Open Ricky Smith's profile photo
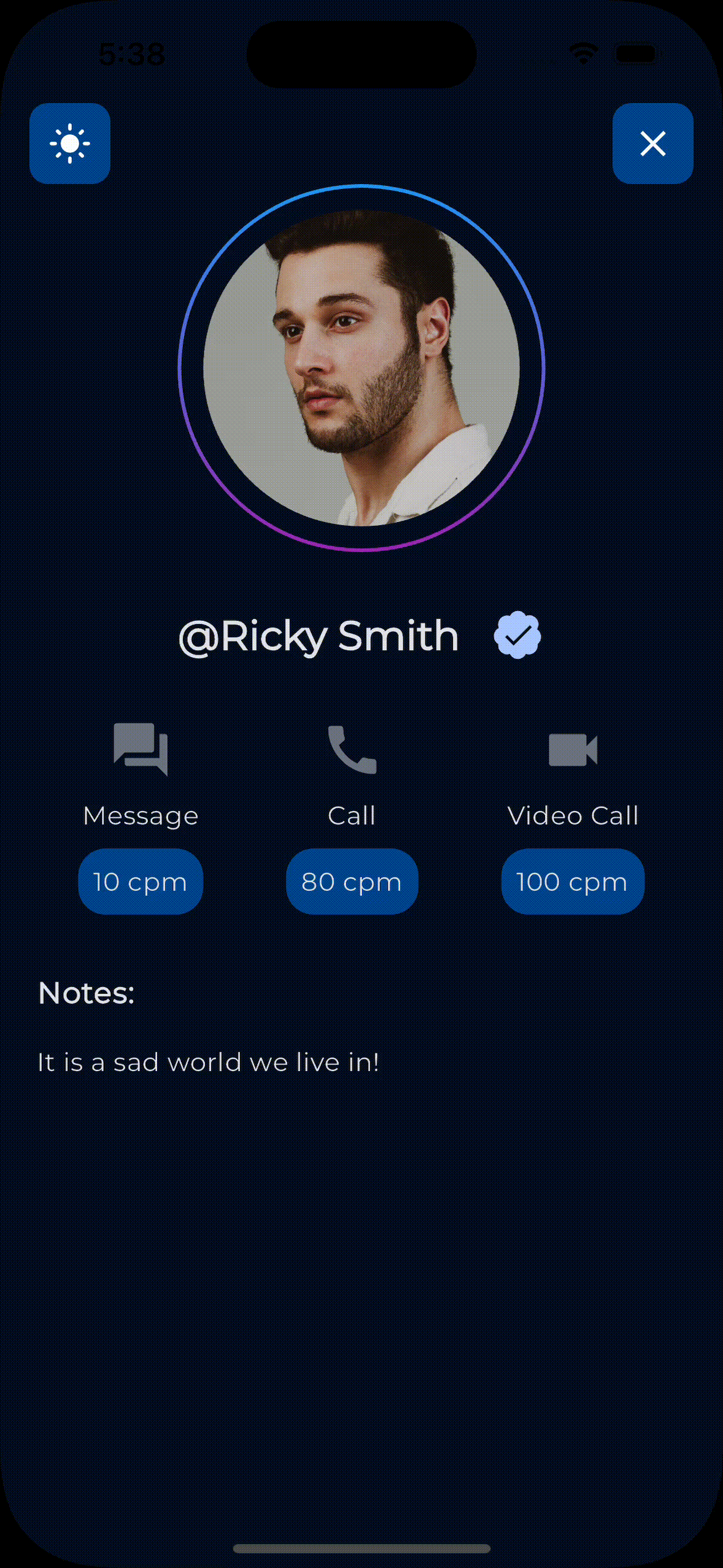 click(x=361, y=368)
